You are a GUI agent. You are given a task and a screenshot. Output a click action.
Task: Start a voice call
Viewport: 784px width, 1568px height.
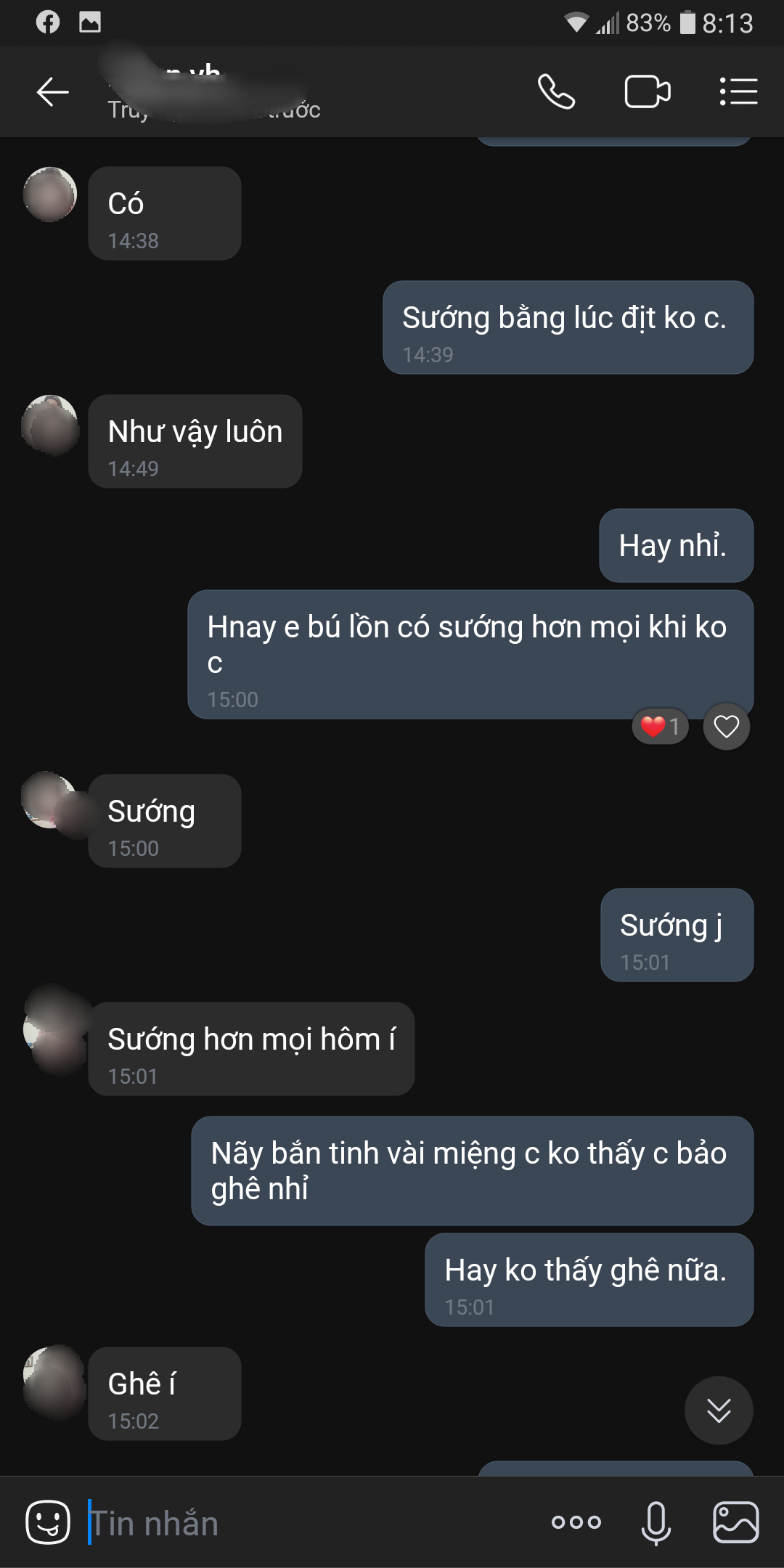[x=556, y=92]
